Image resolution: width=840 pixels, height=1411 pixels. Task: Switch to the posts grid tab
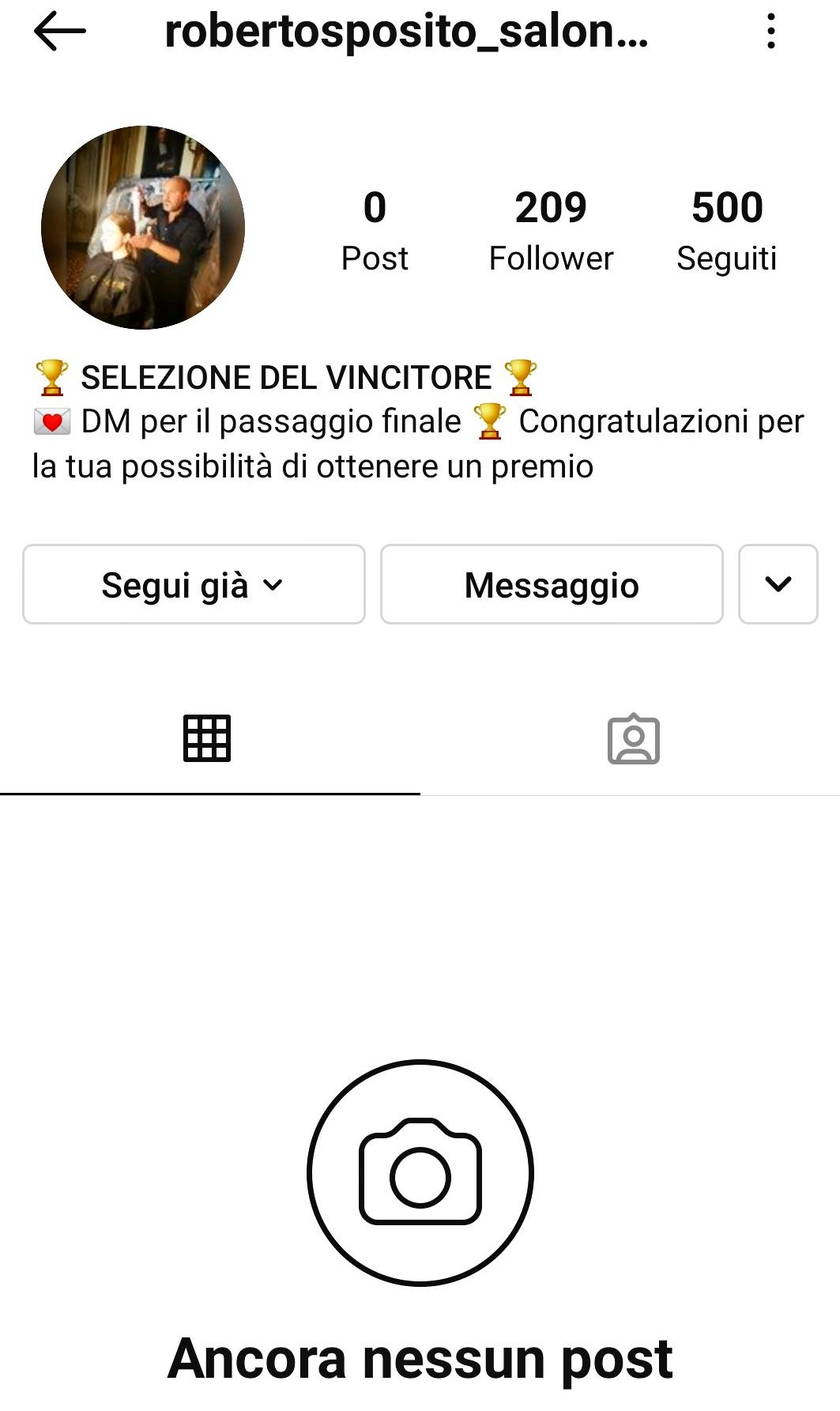(207, 738)
